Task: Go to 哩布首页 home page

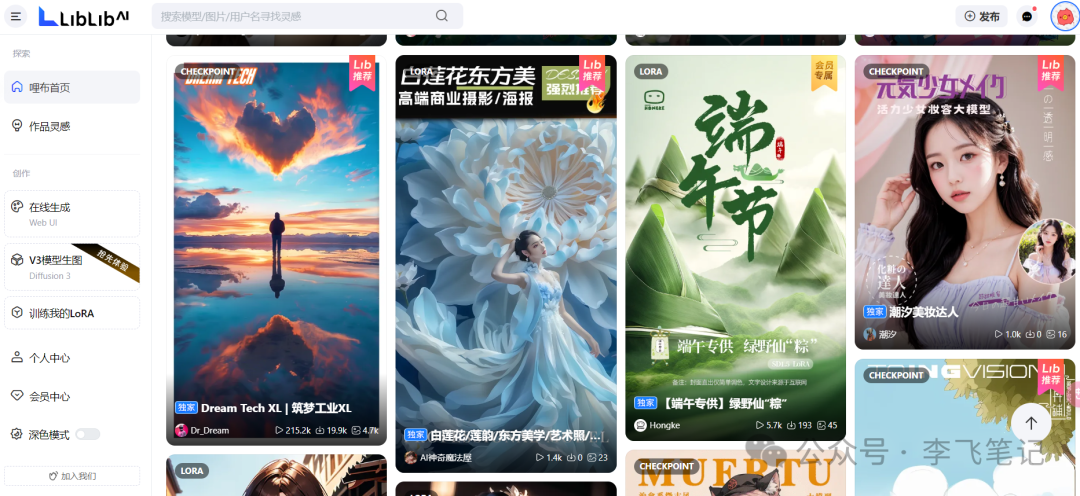Action: click(72, 87)
